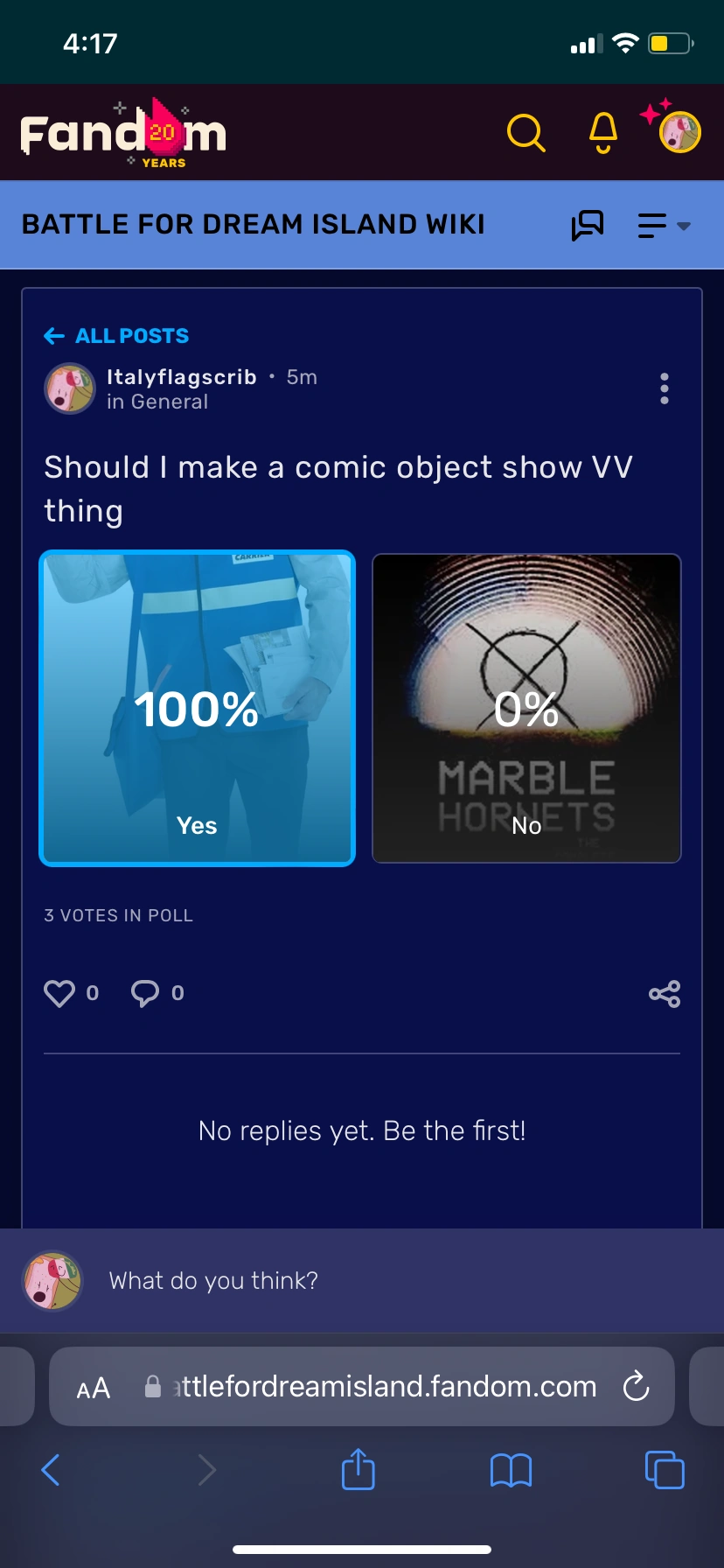Show all open Safari tabs
This screenshot has width=724, height=1568.
pyautogui.click(x=665, y=1470)
